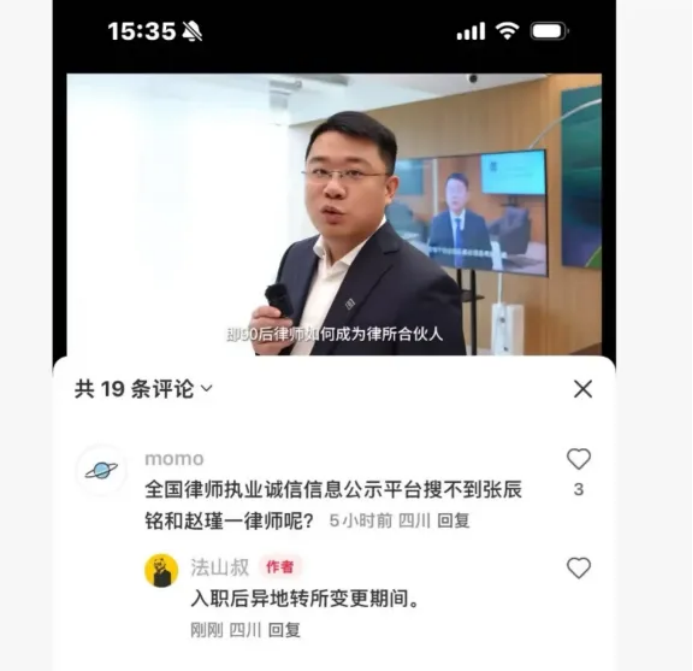693x671 pixels.
Task: Open 法山叔's profile avatar
Action: click(x=161, y=569)
